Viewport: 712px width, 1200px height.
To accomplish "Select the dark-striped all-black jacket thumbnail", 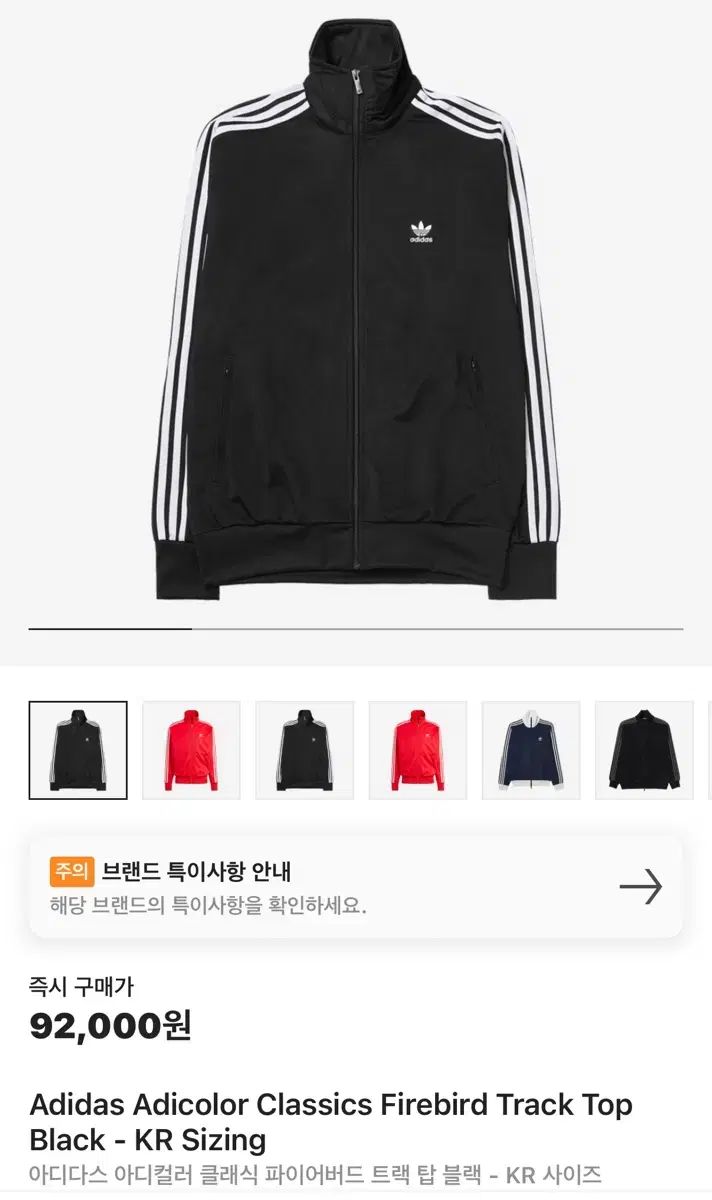I will coord(644,750).
